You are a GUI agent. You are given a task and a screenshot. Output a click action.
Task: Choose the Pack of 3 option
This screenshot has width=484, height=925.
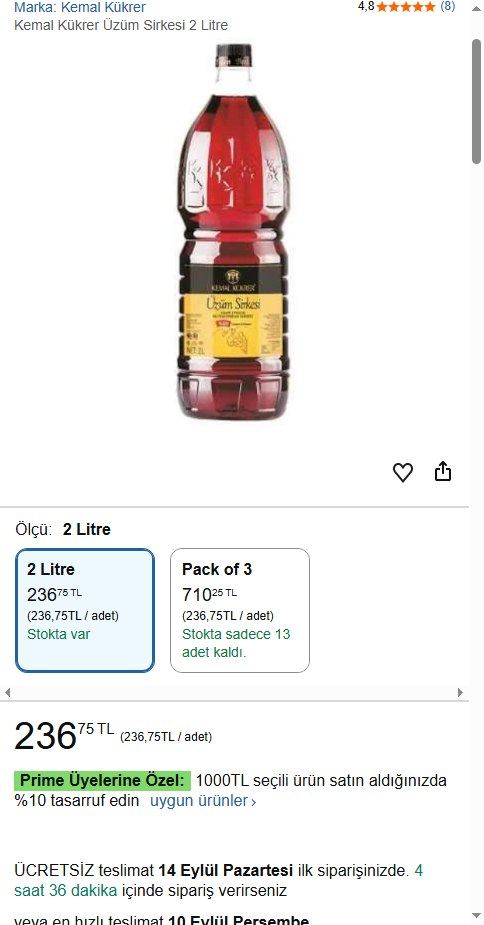[x=240, y=610]
